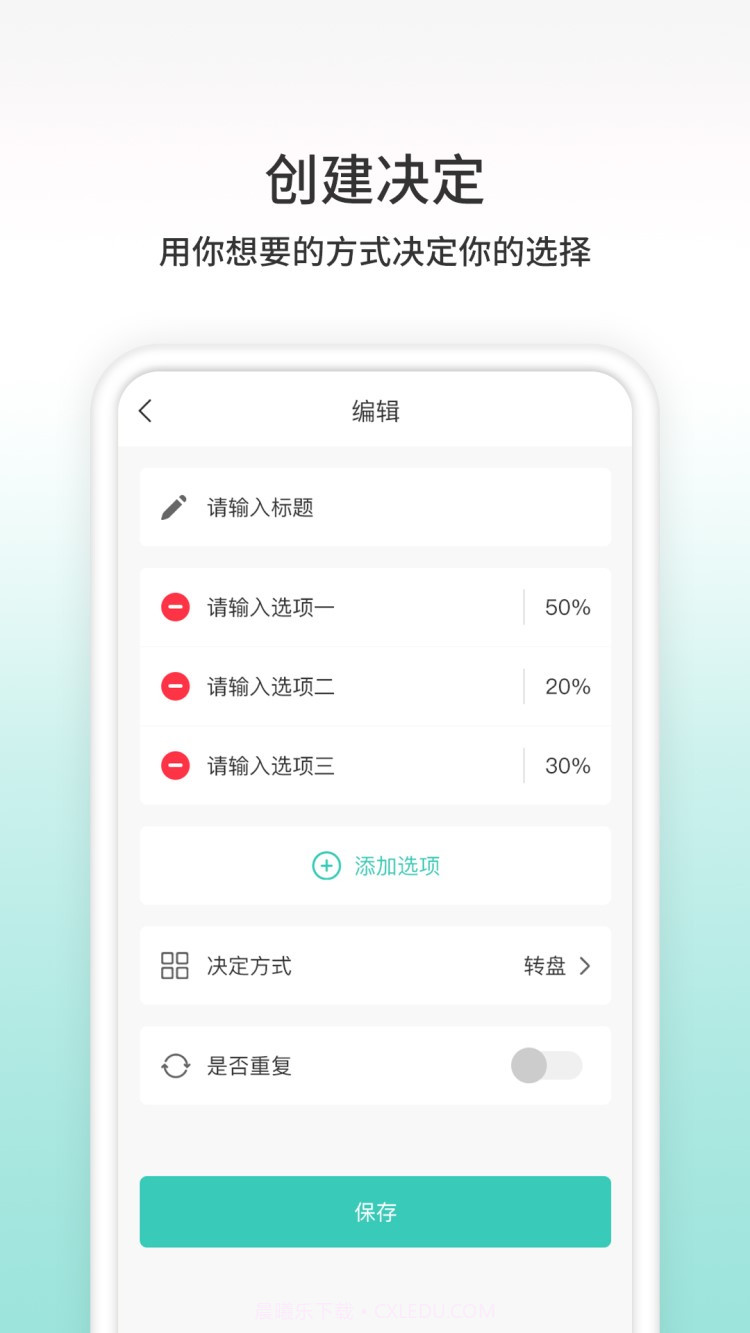Open the CXLEDU.COM watermark link
750x1333 pixels.
pos(375,1310)
